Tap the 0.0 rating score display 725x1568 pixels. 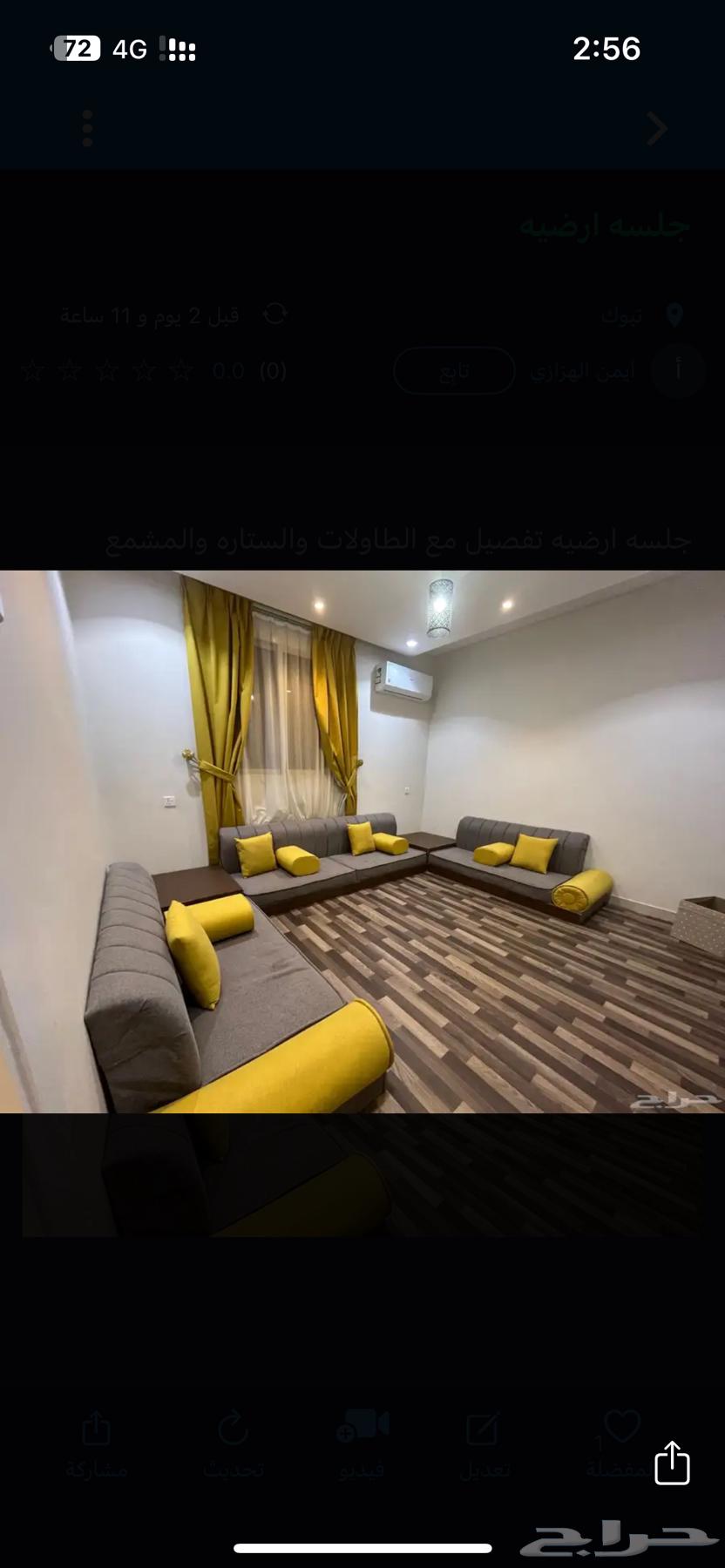(228, 371)
